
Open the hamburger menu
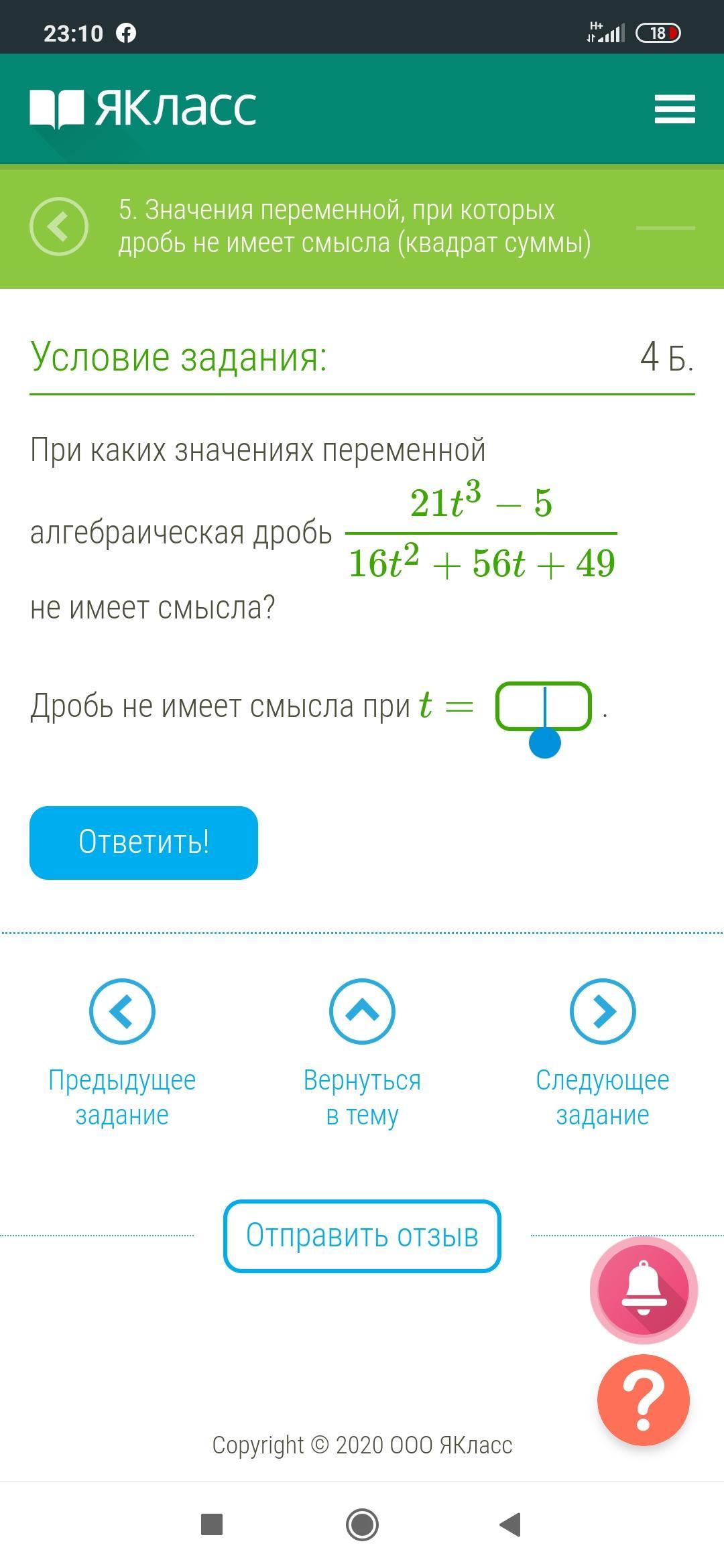click(674, 109)
